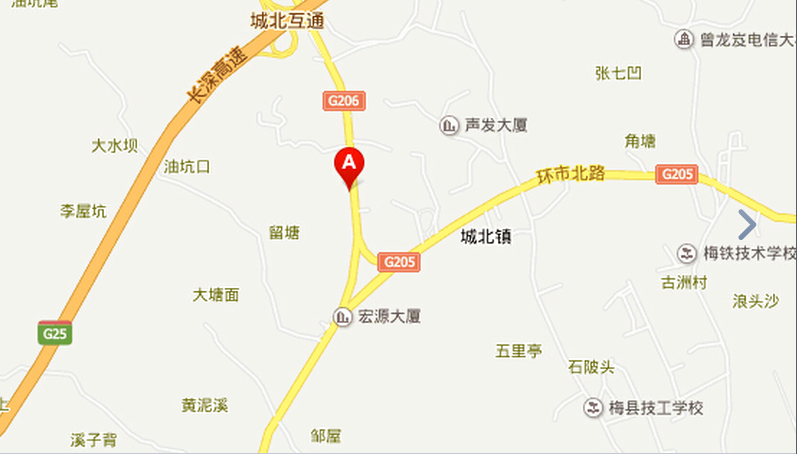Screen dimensions: 797x454
Task: Tap the red marker A
Action: [348, 163]
